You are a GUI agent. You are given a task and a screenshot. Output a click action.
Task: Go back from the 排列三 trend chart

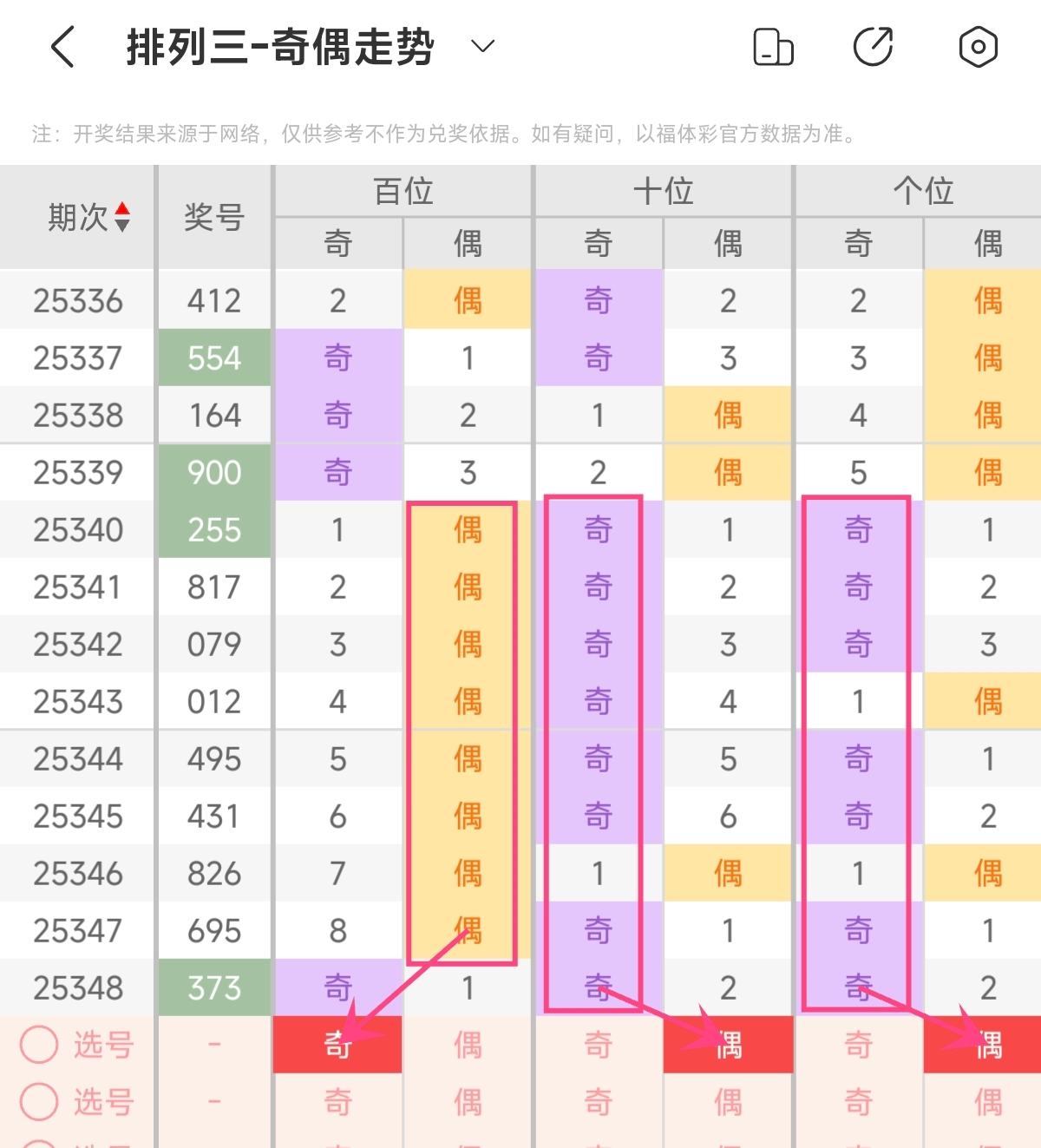point(62,47)
